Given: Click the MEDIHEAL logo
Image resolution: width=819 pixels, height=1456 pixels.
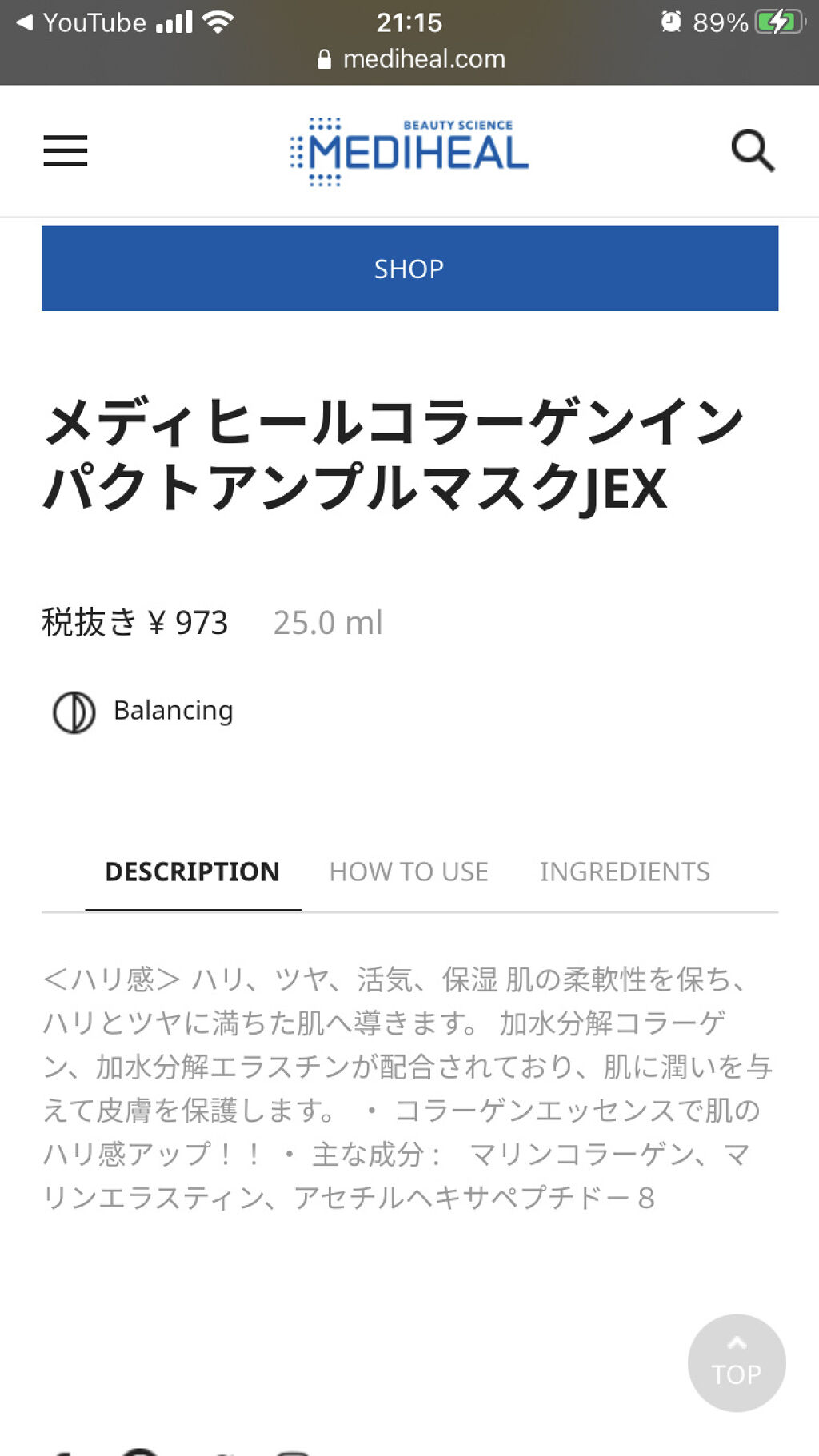Looking at the screenshot, I should (409, 150).
